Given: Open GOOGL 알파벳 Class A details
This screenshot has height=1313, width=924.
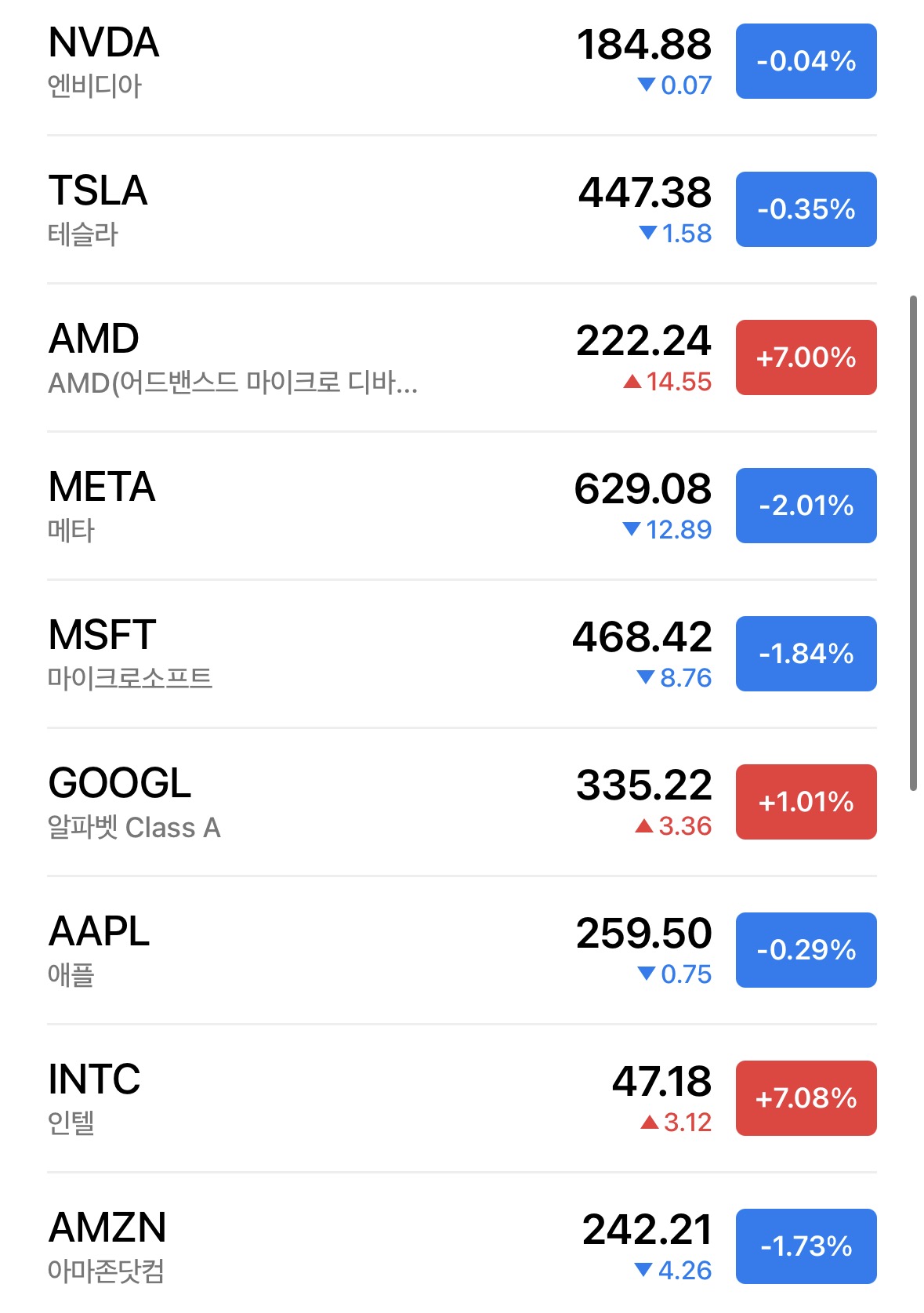Looking at the screenshot, I should tap(313, 803).
